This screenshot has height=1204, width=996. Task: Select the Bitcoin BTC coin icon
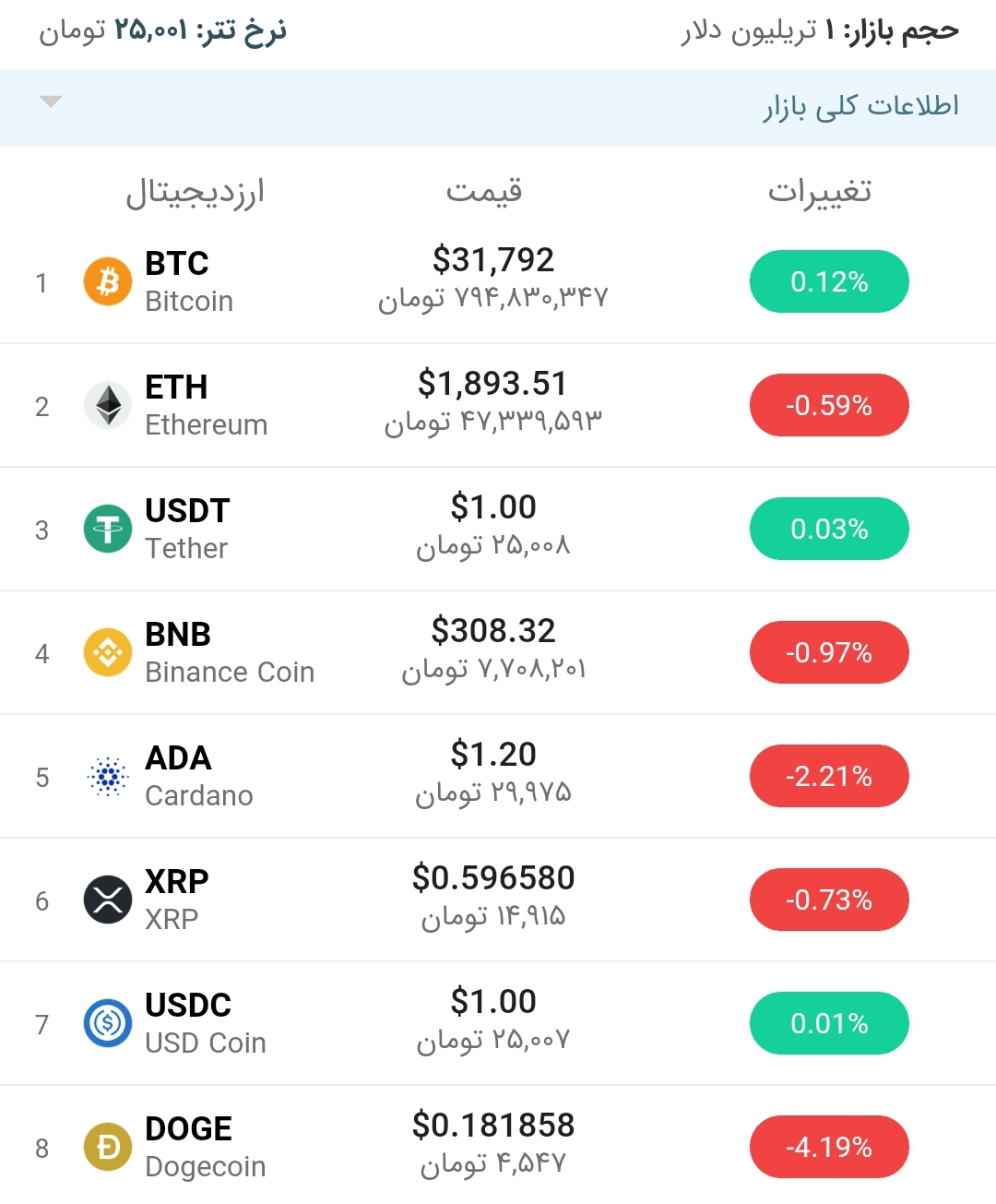tap(107, 281)
